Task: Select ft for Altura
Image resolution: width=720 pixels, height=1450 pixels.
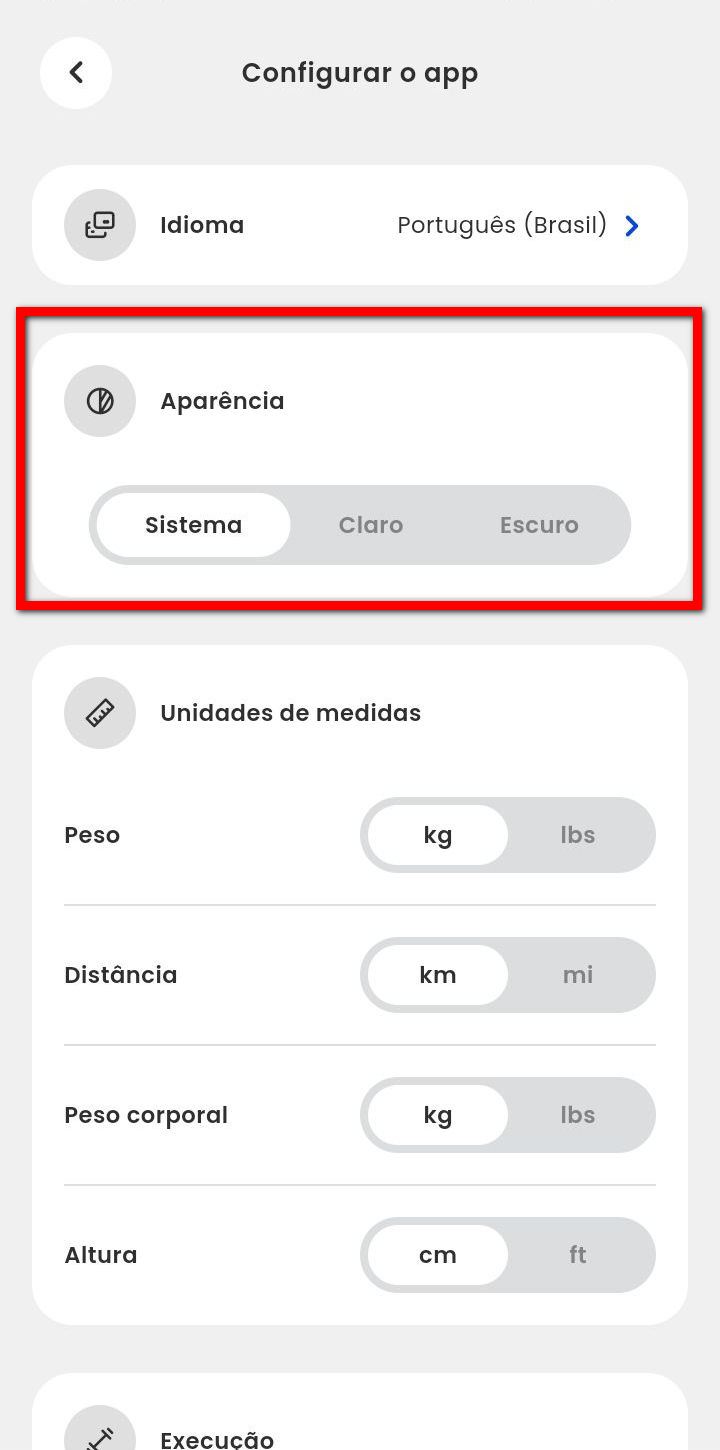Action: (x=578, y=1255)
